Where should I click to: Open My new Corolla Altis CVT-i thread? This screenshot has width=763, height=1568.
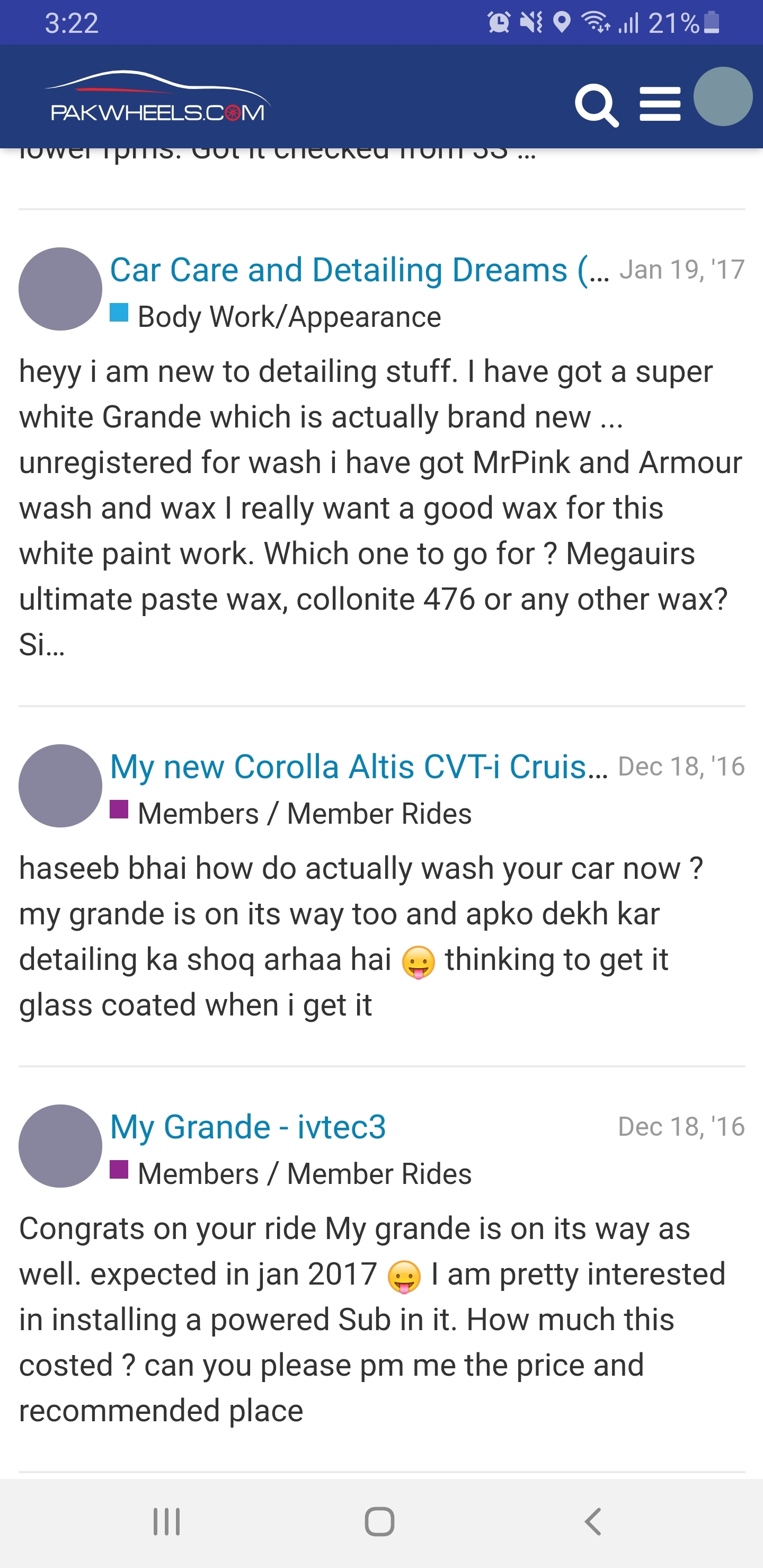click(359, 767)
